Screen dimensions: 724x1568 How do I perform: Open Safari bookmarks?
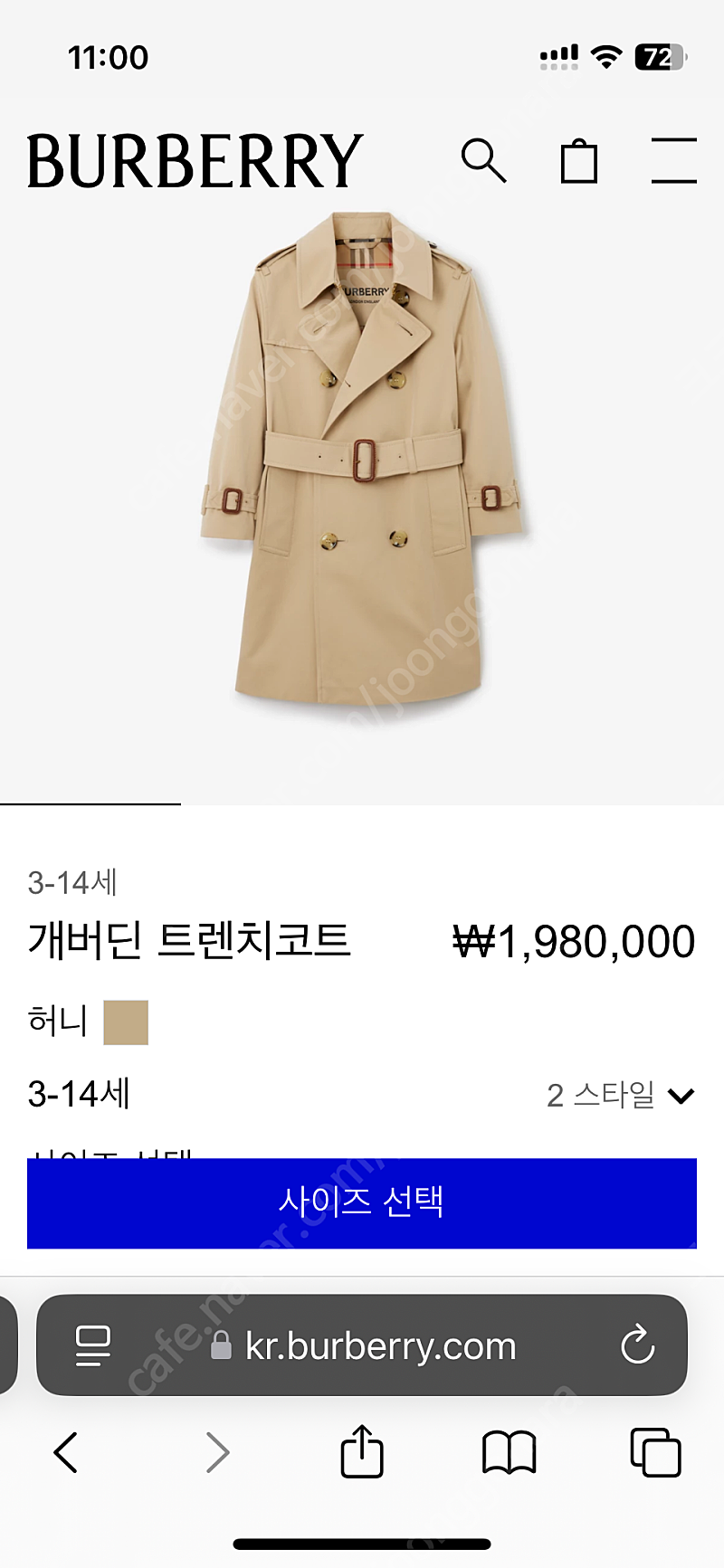(x=510, y=1453)
